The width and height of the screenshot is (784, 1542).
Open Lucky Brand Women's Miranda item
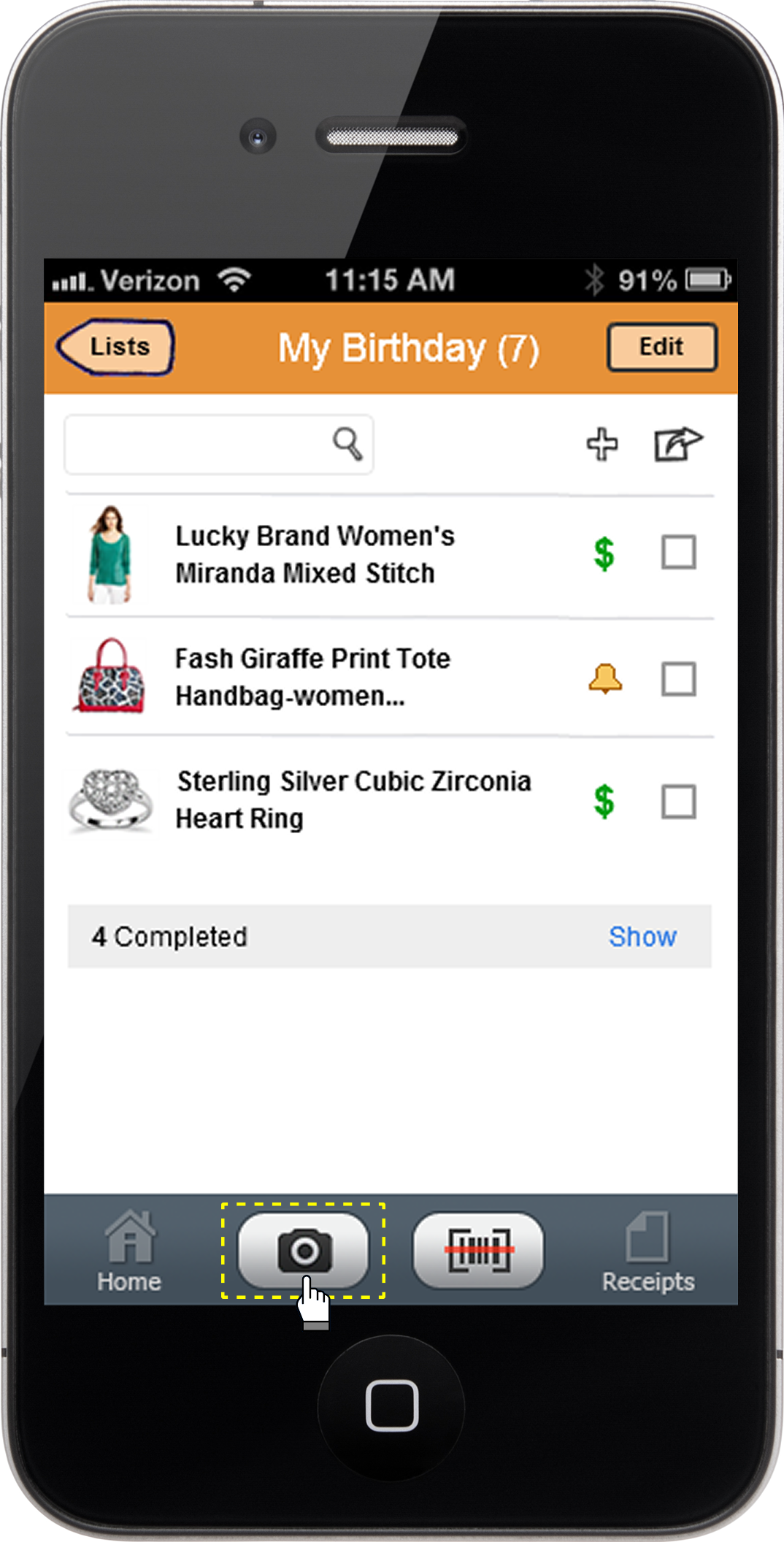pos(314,555)
